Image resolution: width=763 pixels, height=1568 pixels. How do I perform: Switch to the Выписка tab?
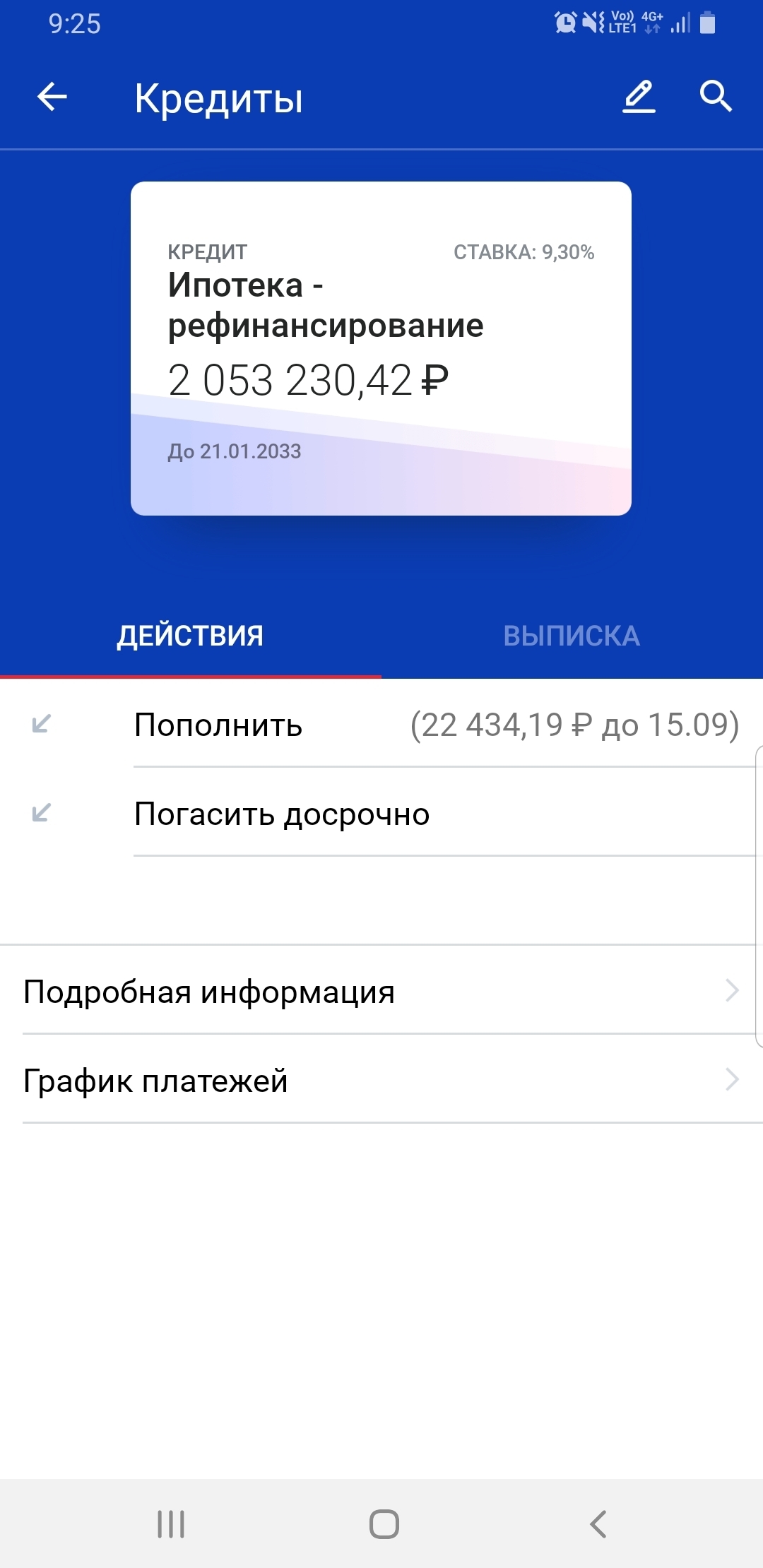pyautogui.click(x=572, y=636)
